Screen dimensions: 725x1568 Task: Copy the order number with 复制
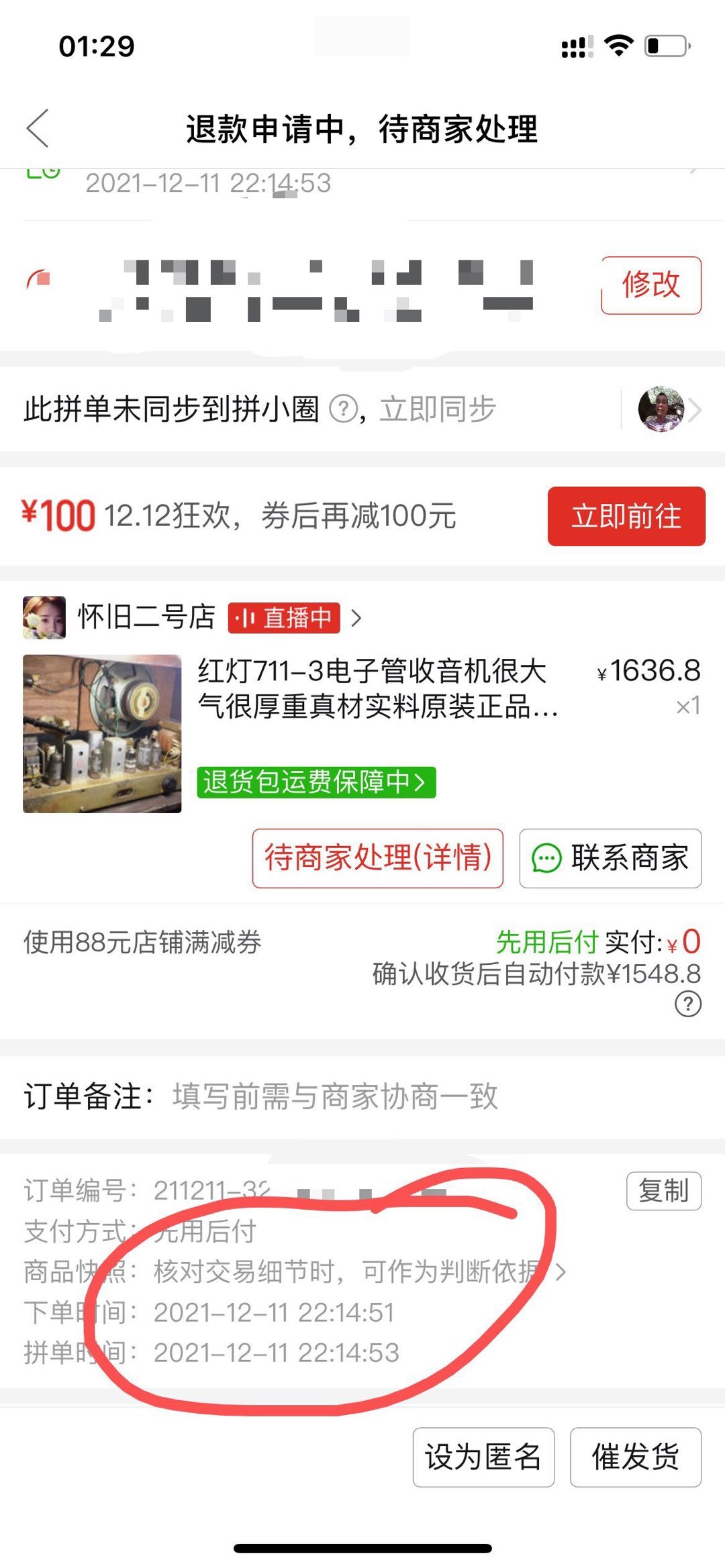(x=663, y=1191)
